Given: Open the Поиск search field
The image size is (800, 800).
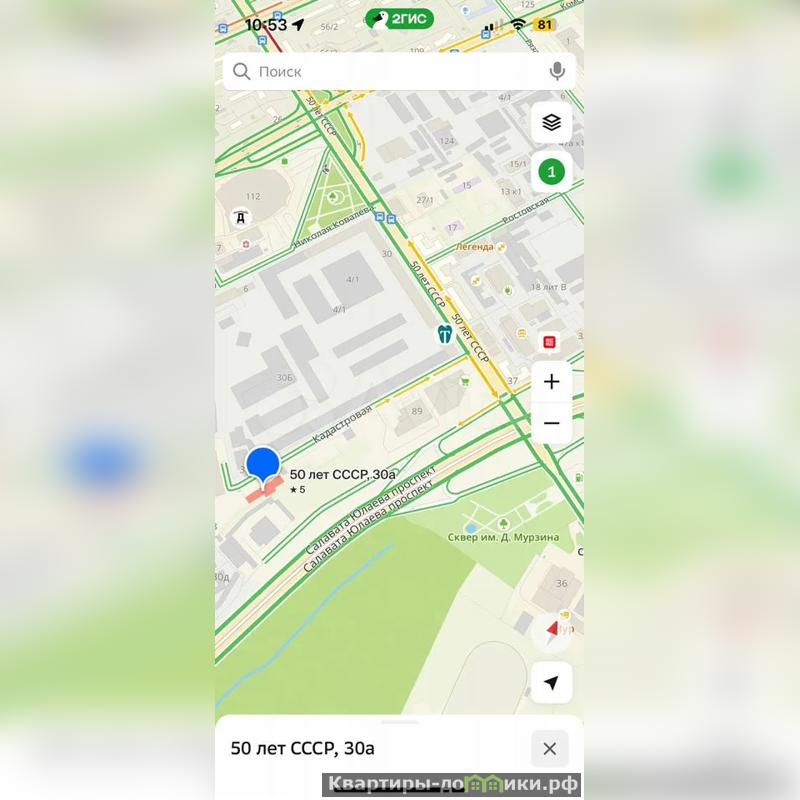Looking at the screenshot, I should (x=380, y=72).
